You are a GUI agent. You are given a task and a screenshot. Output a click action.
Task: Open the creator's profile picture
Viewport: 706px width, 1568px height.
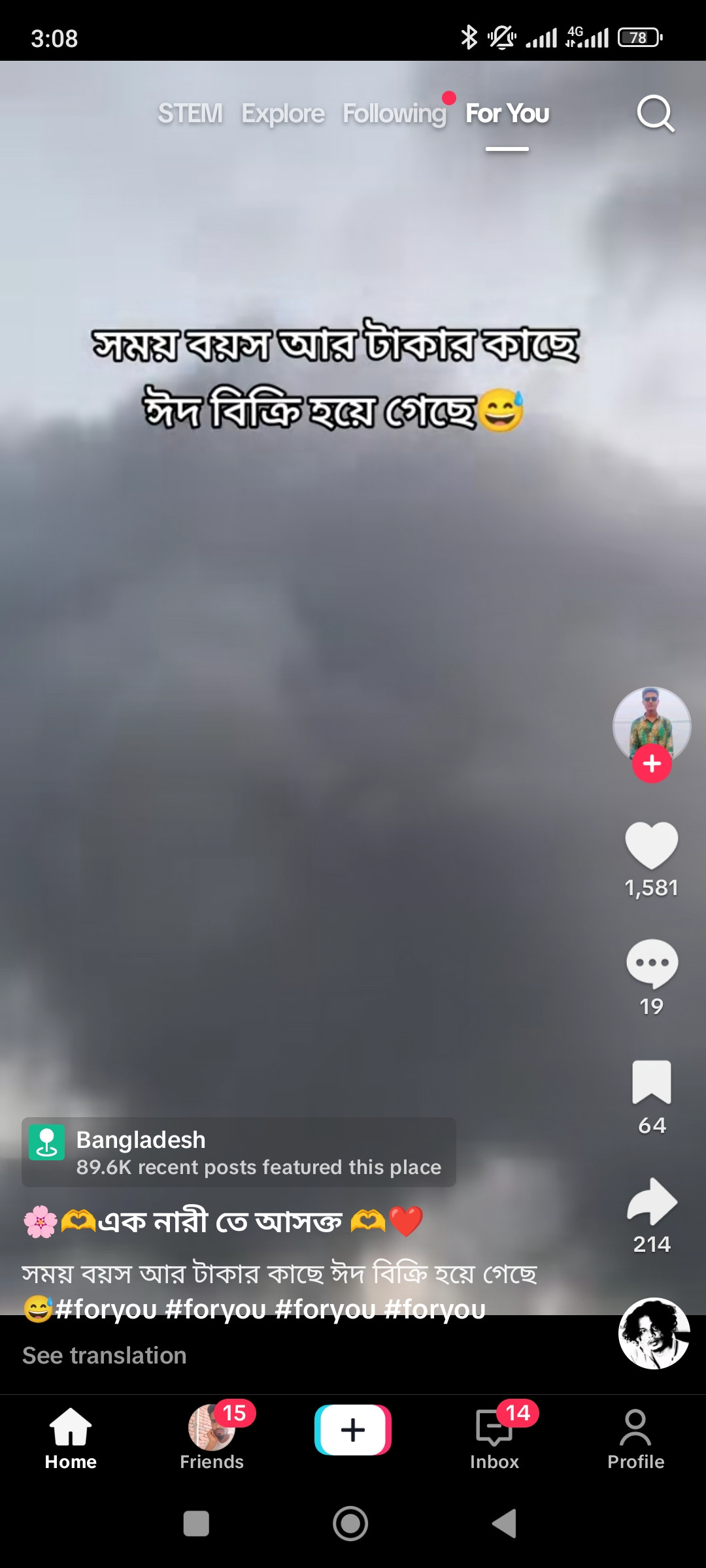click(x=651, y=723)
